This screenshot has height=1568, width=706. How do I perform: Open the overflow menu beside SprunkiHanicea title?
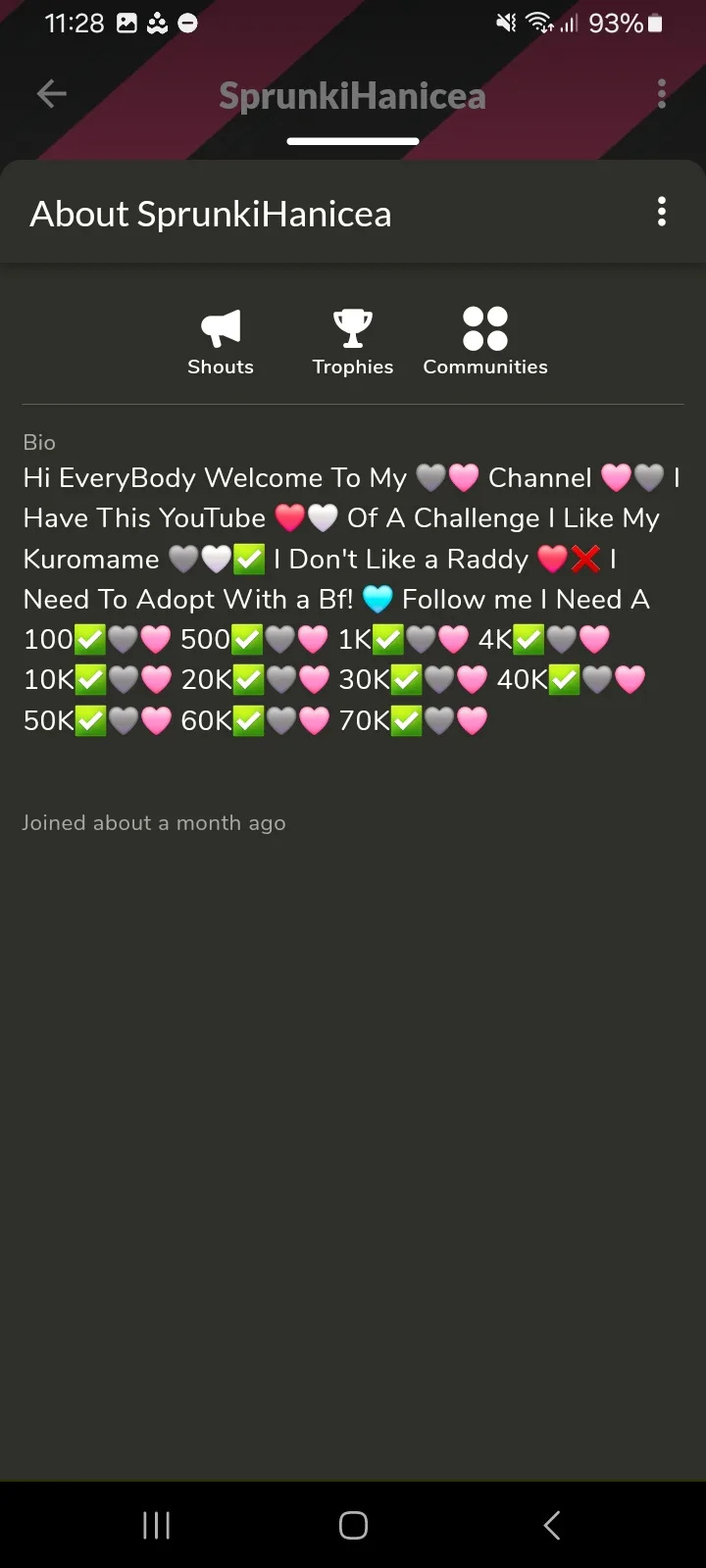(x=662, y=94)
